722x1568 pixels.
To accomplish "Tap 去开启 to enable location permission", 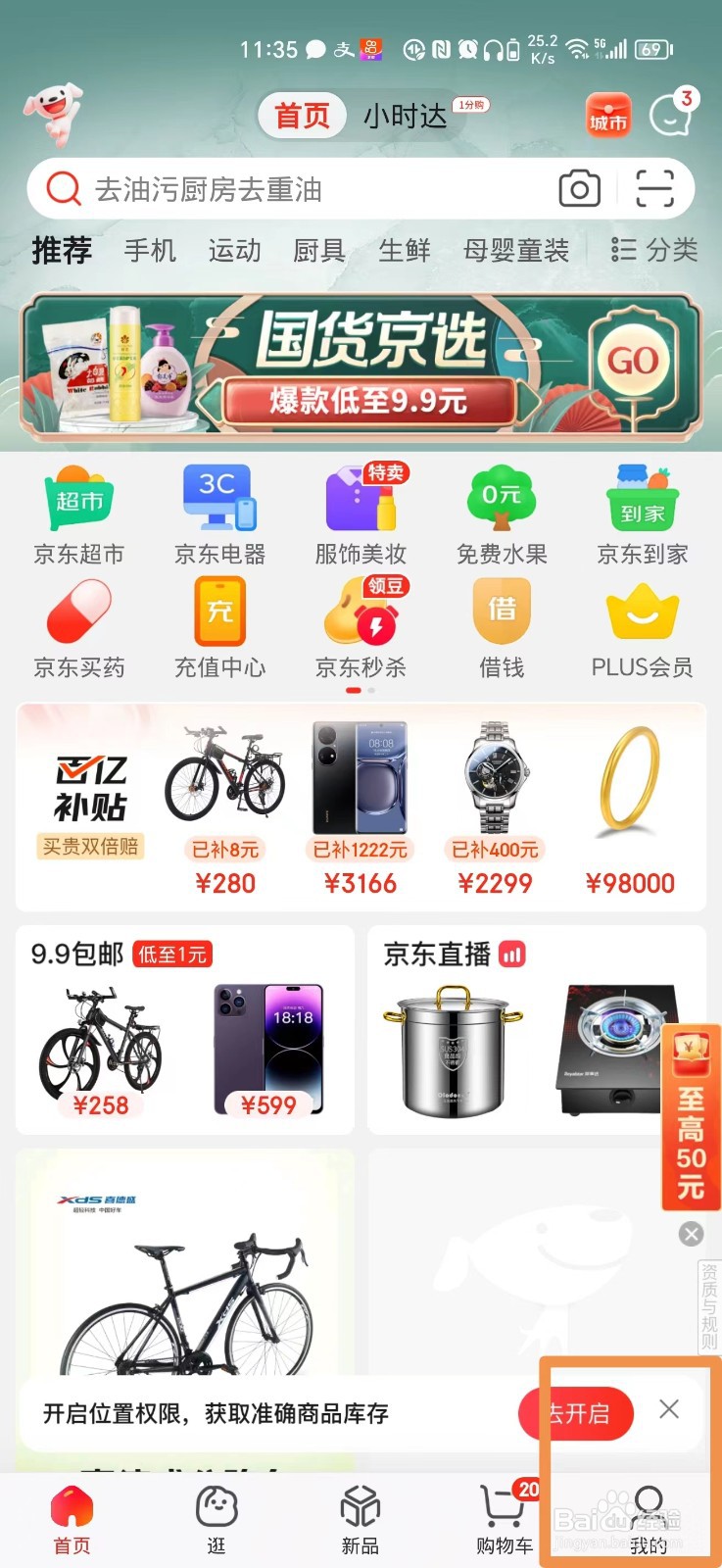I will 576,1413.
